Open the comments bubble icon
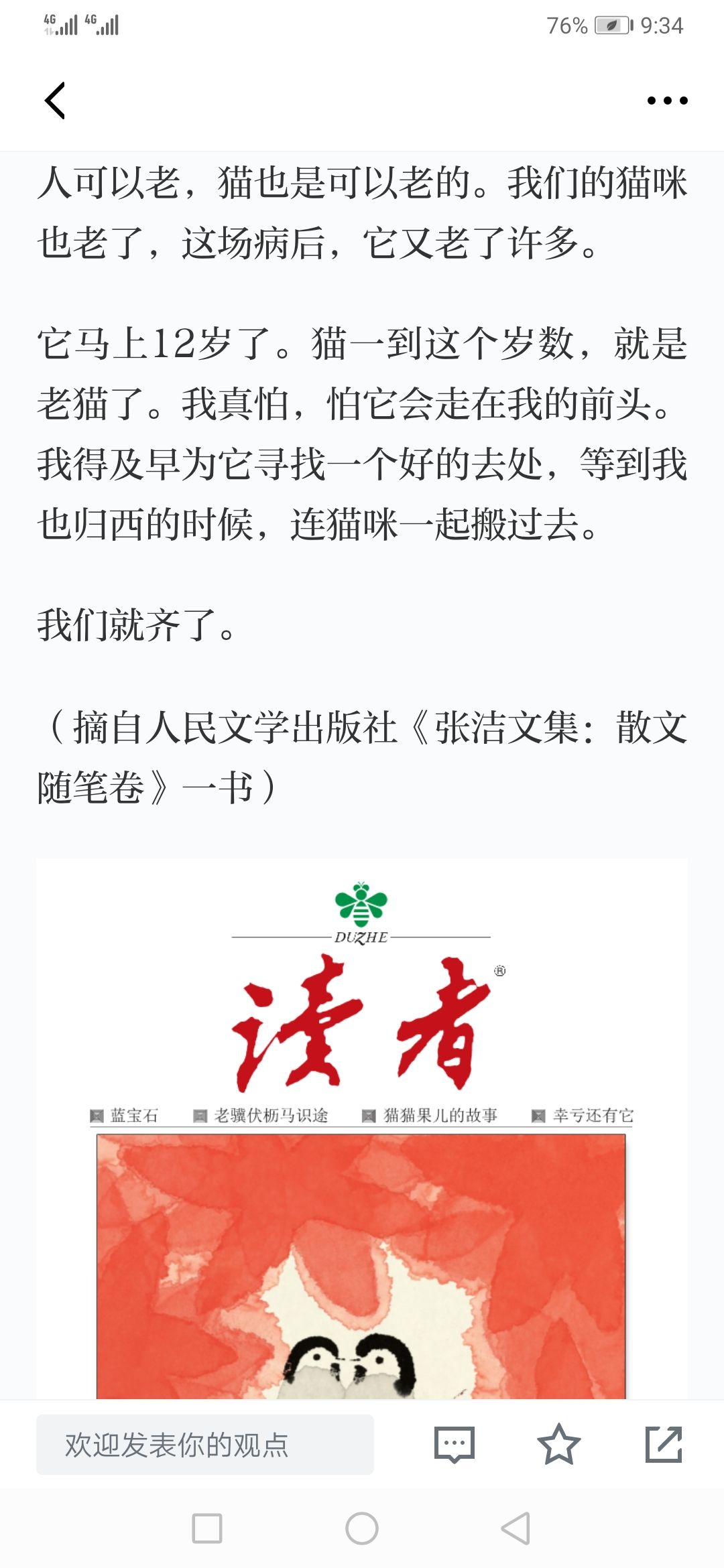 pyautogui.click(x=455, y=1445)
